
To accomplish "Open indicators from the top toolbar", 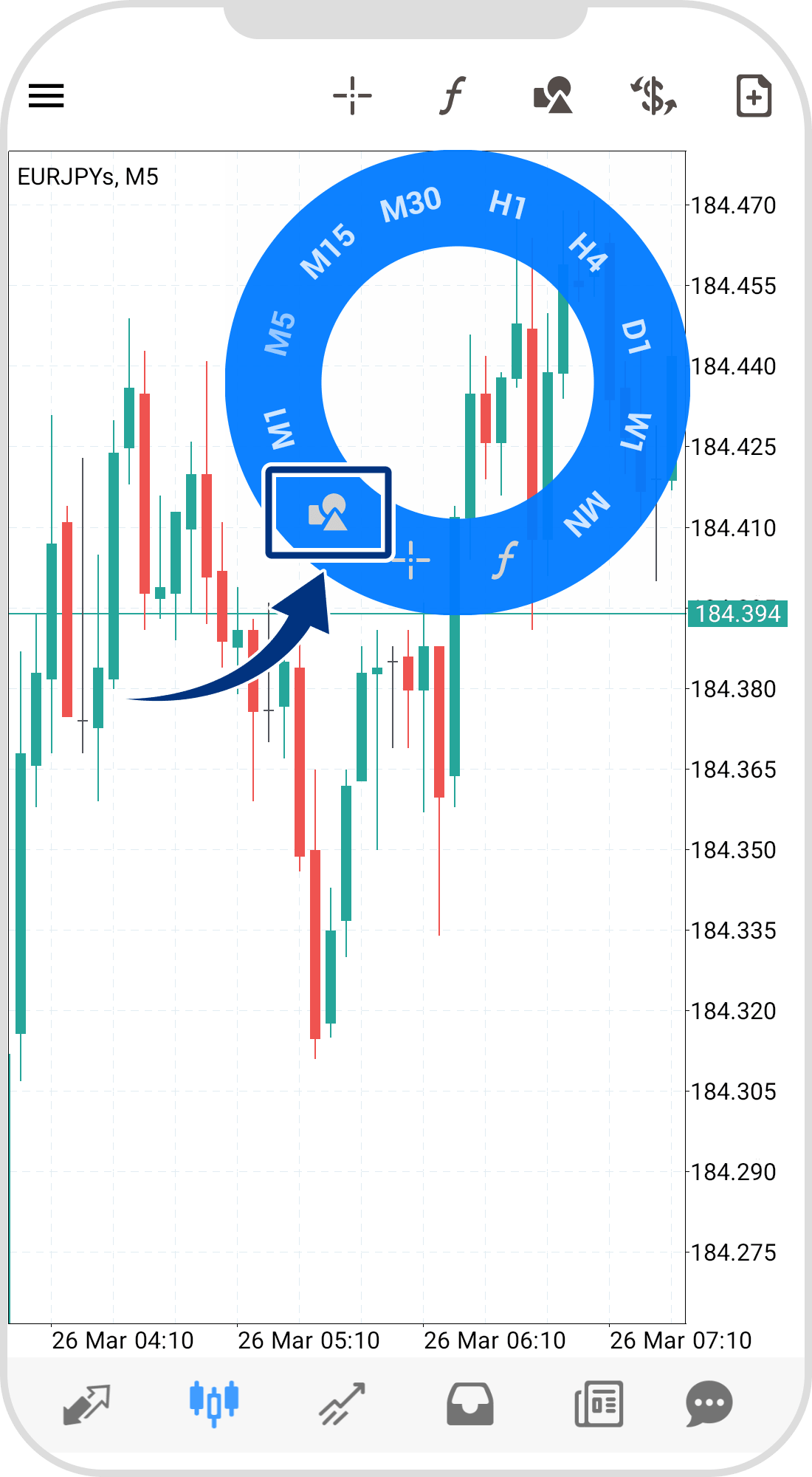I will tap(453, 95).
